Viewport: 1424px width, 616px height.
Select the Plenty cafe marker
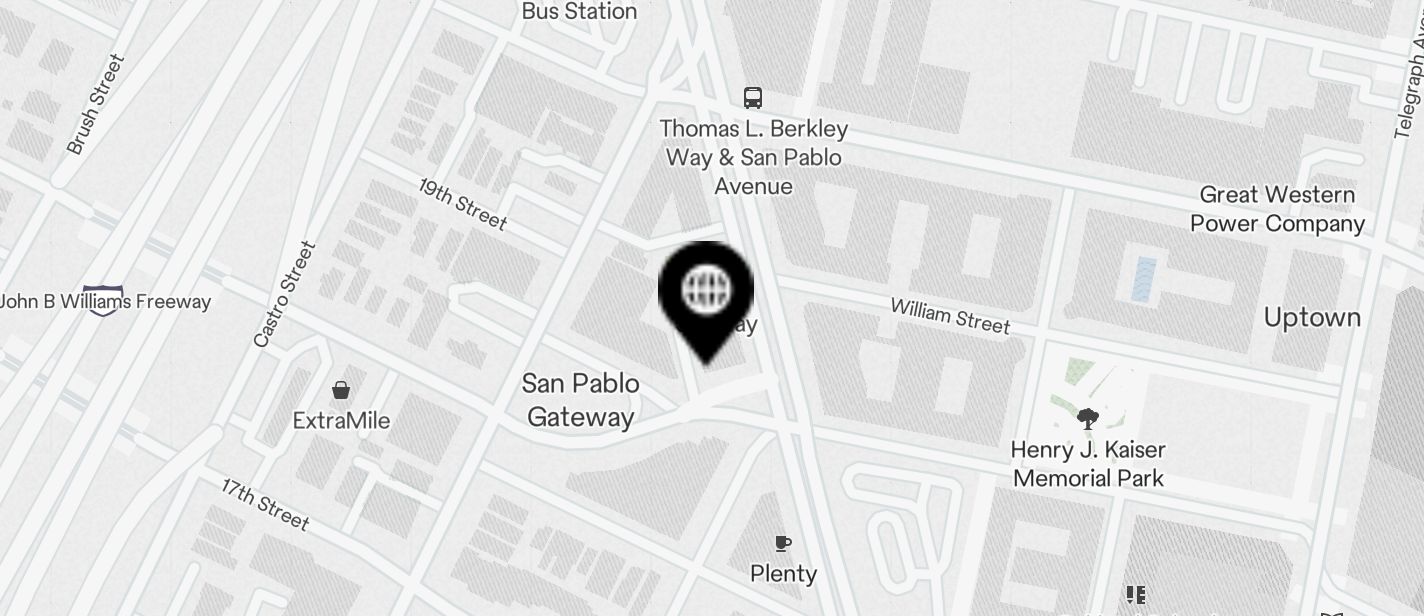tap(783, 544)
